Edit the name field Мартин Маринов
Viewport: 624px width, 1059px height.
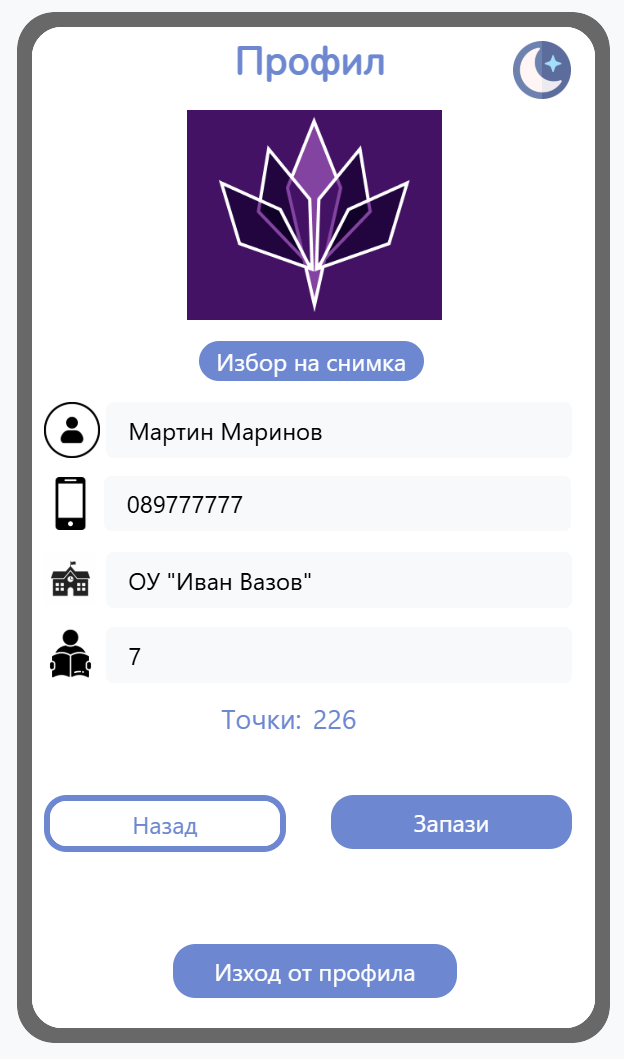[339, 430]
